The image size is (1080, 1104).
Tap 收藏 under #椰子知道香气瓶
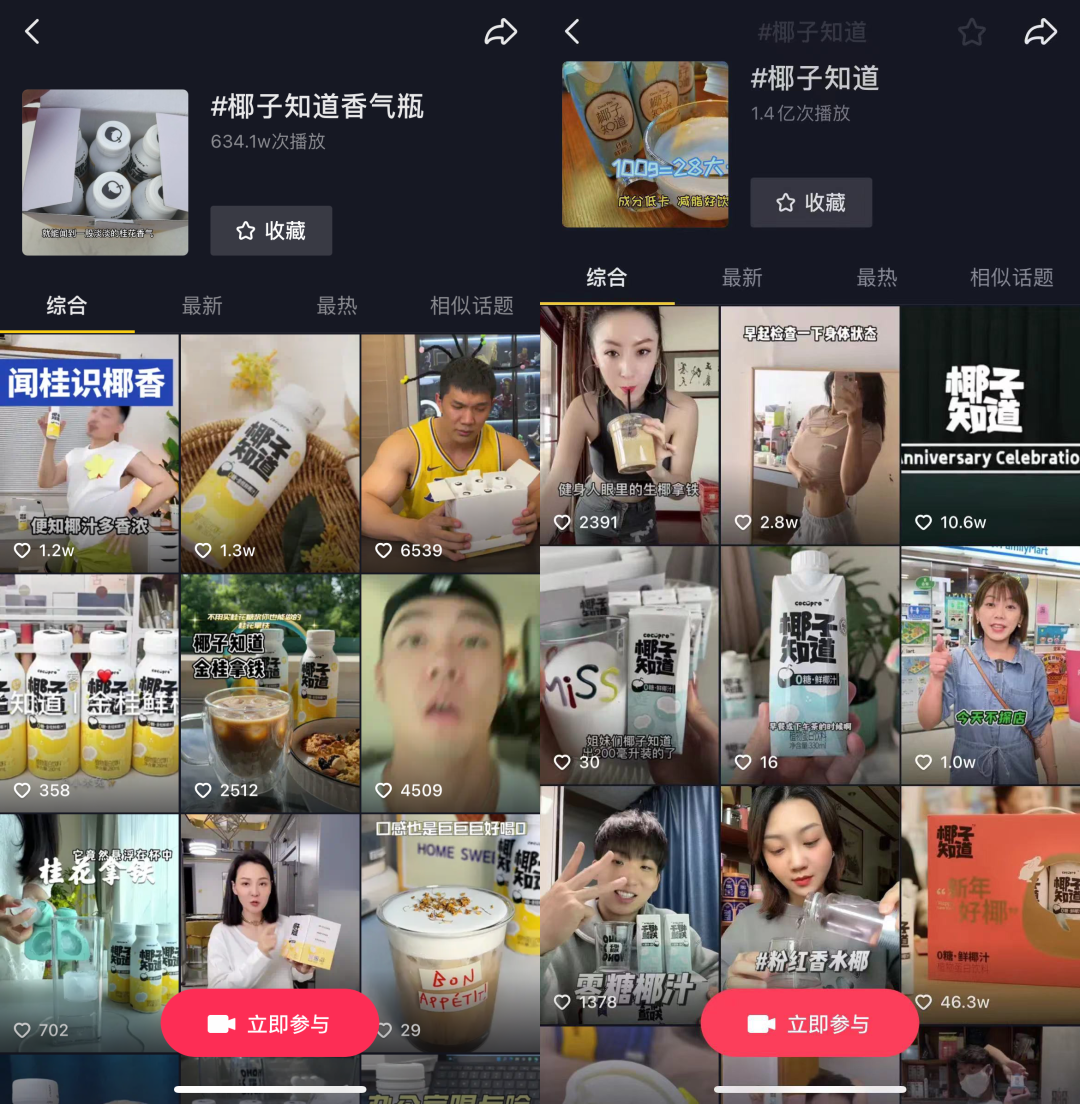(270, 231)
